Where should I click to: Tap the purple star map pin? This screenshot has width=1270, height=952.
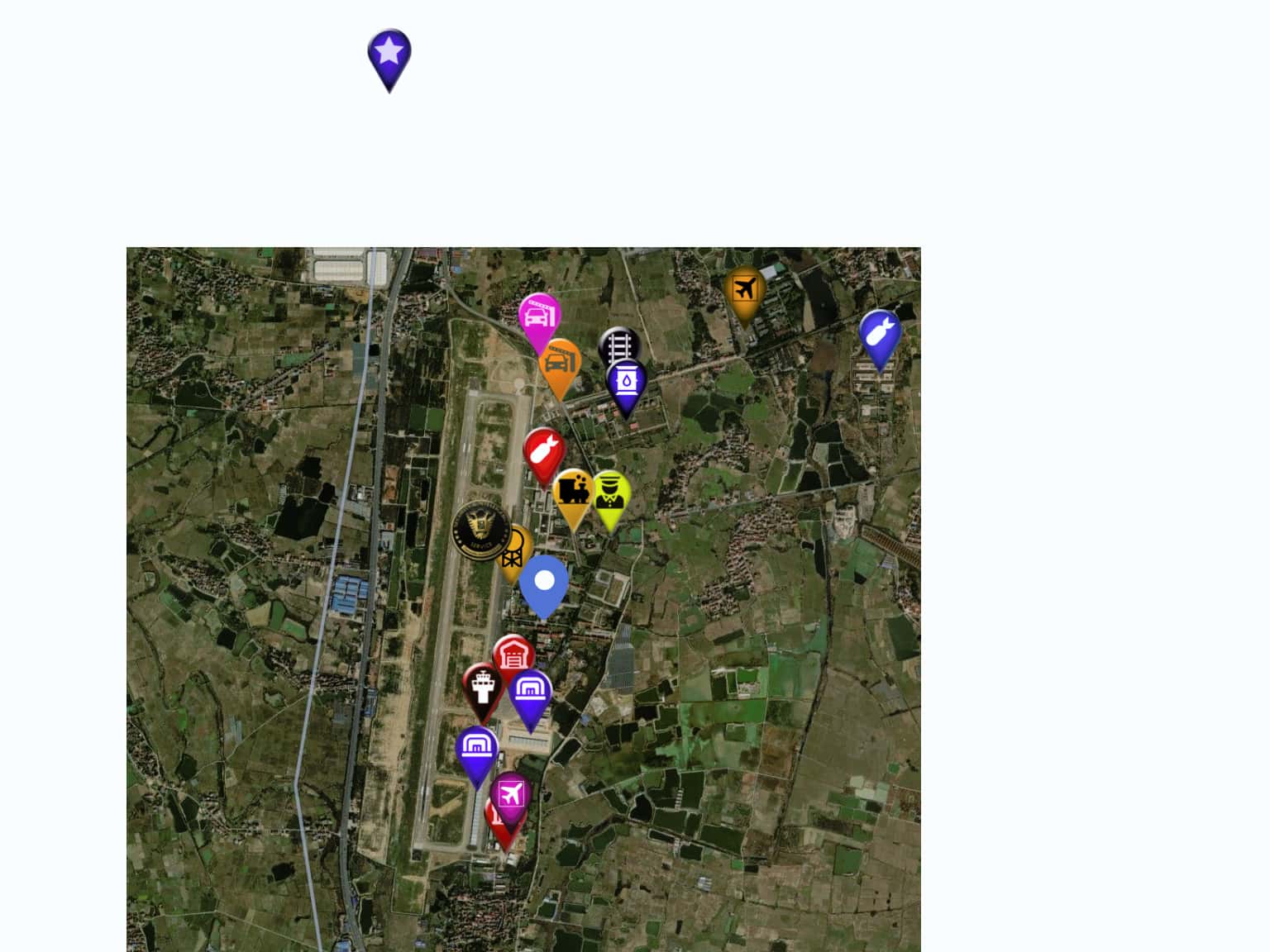[389, 55]
